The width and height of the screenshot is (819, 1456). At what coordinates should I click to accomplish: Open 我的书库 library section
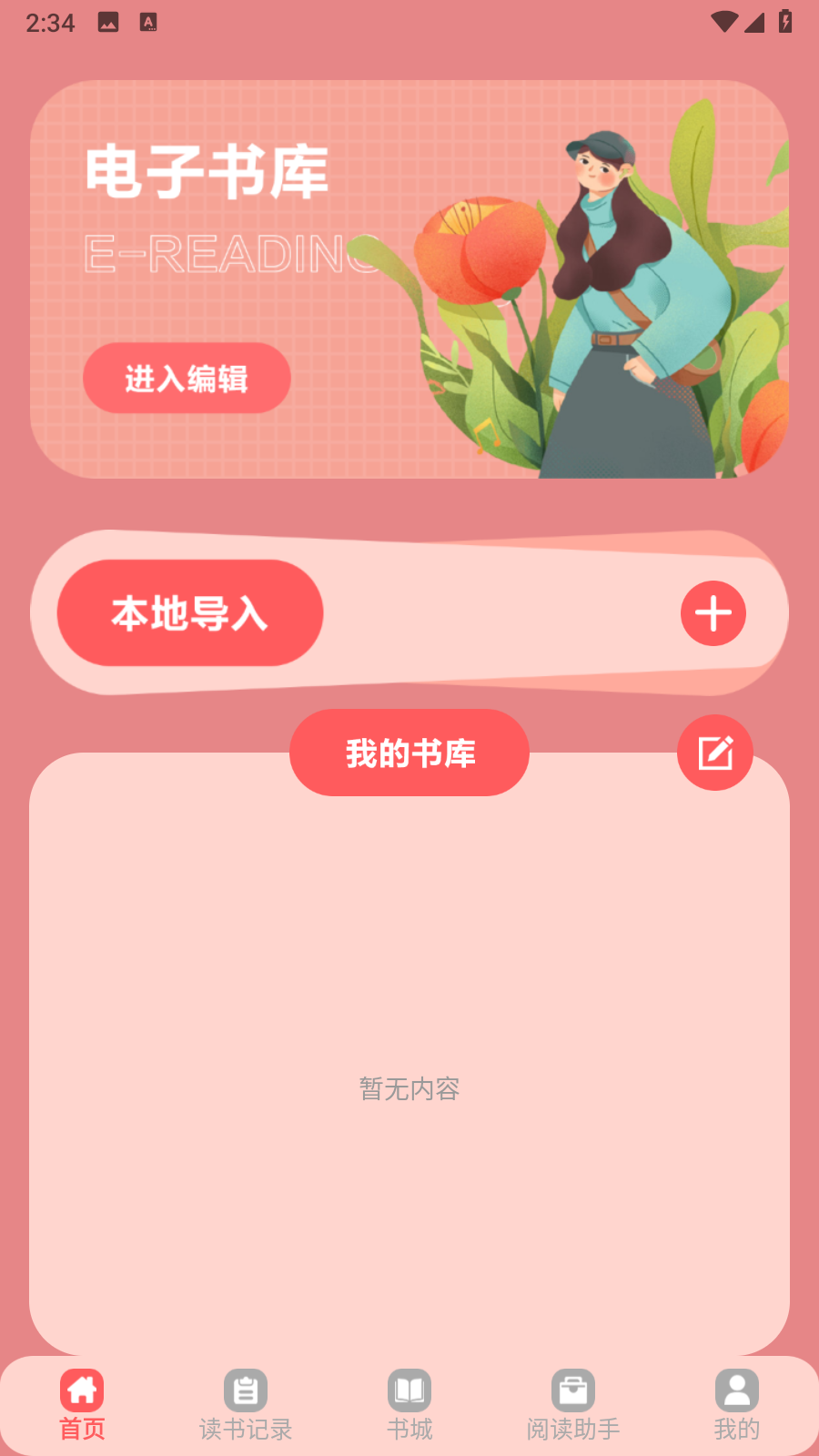pyautogui.click(x=409, y=753)
